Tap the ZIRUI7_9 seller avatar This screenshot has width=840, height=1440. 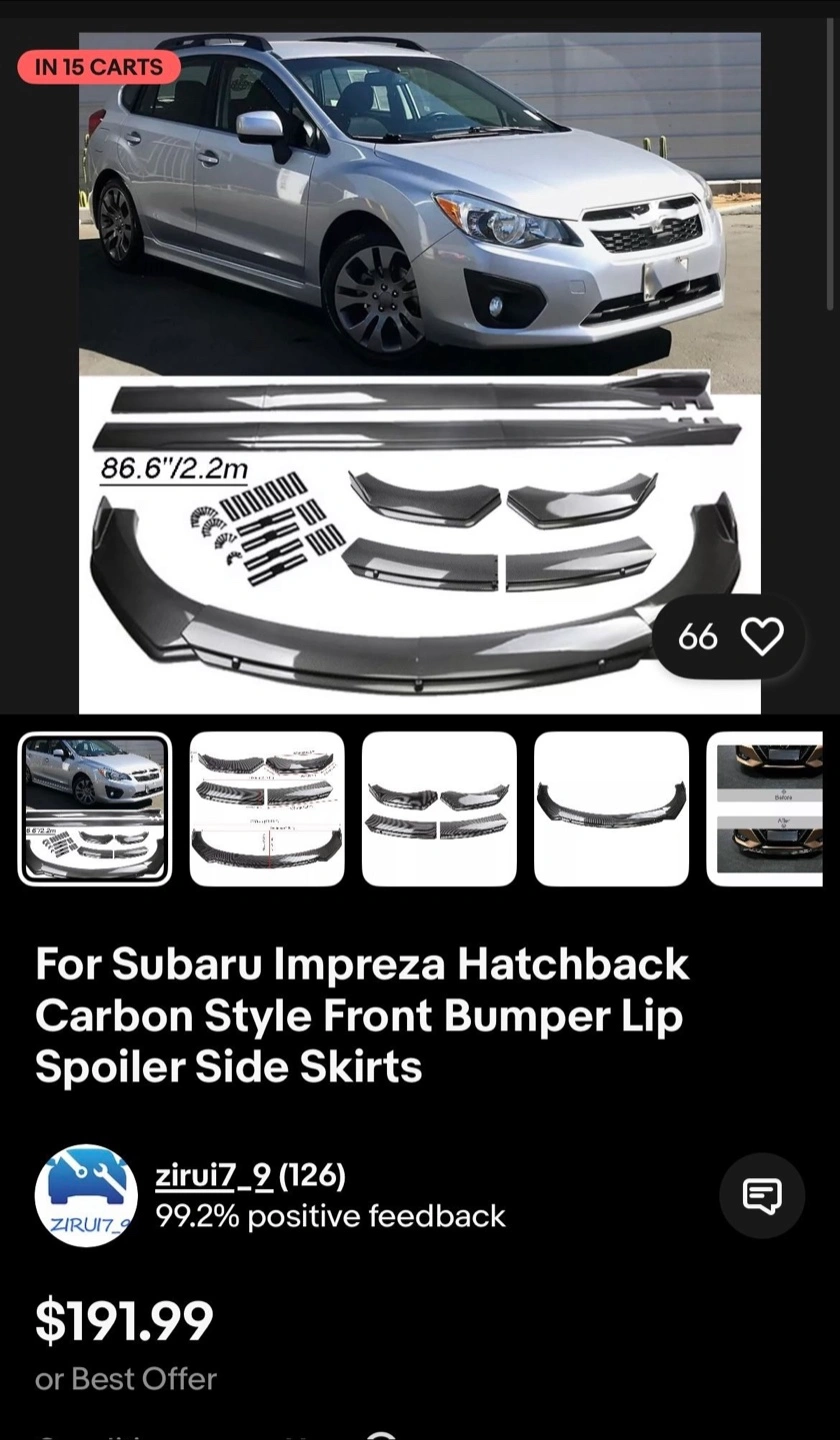click(x=86, y=1195)
